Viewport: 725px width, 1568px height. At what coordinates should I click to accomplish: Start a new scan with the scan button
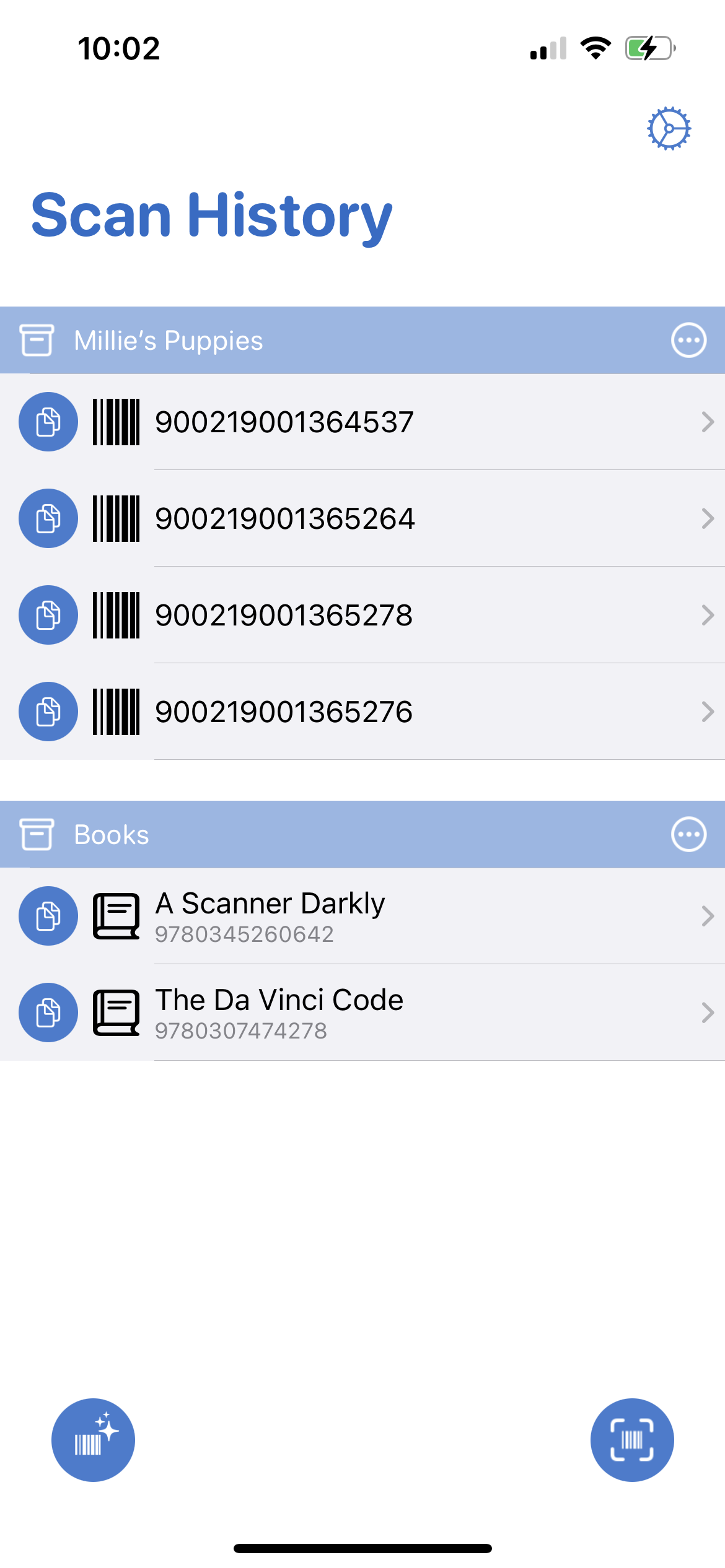[x=631, y=1440]
